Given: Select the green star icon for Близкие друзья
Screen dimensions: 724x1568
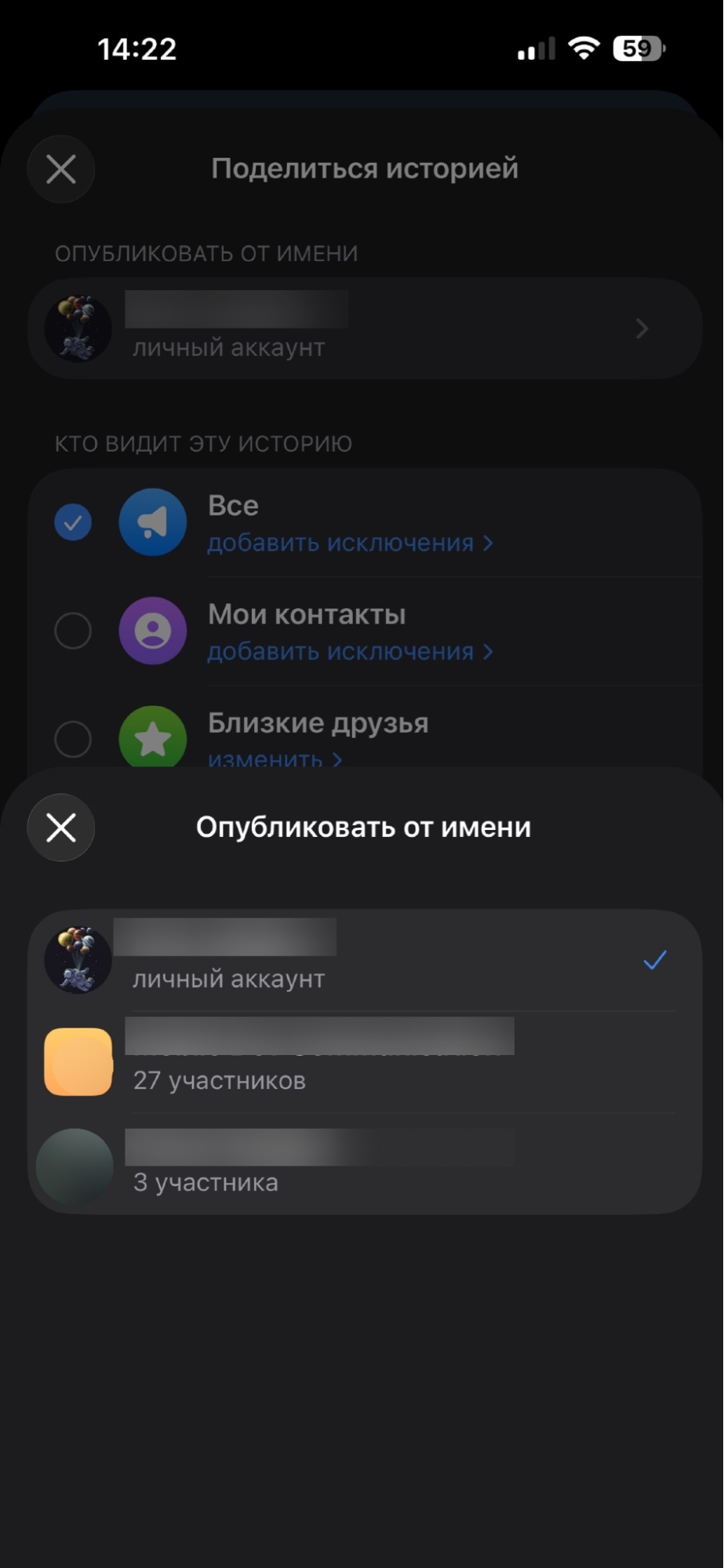Looking at the screenshot, I should coord(152,738).
